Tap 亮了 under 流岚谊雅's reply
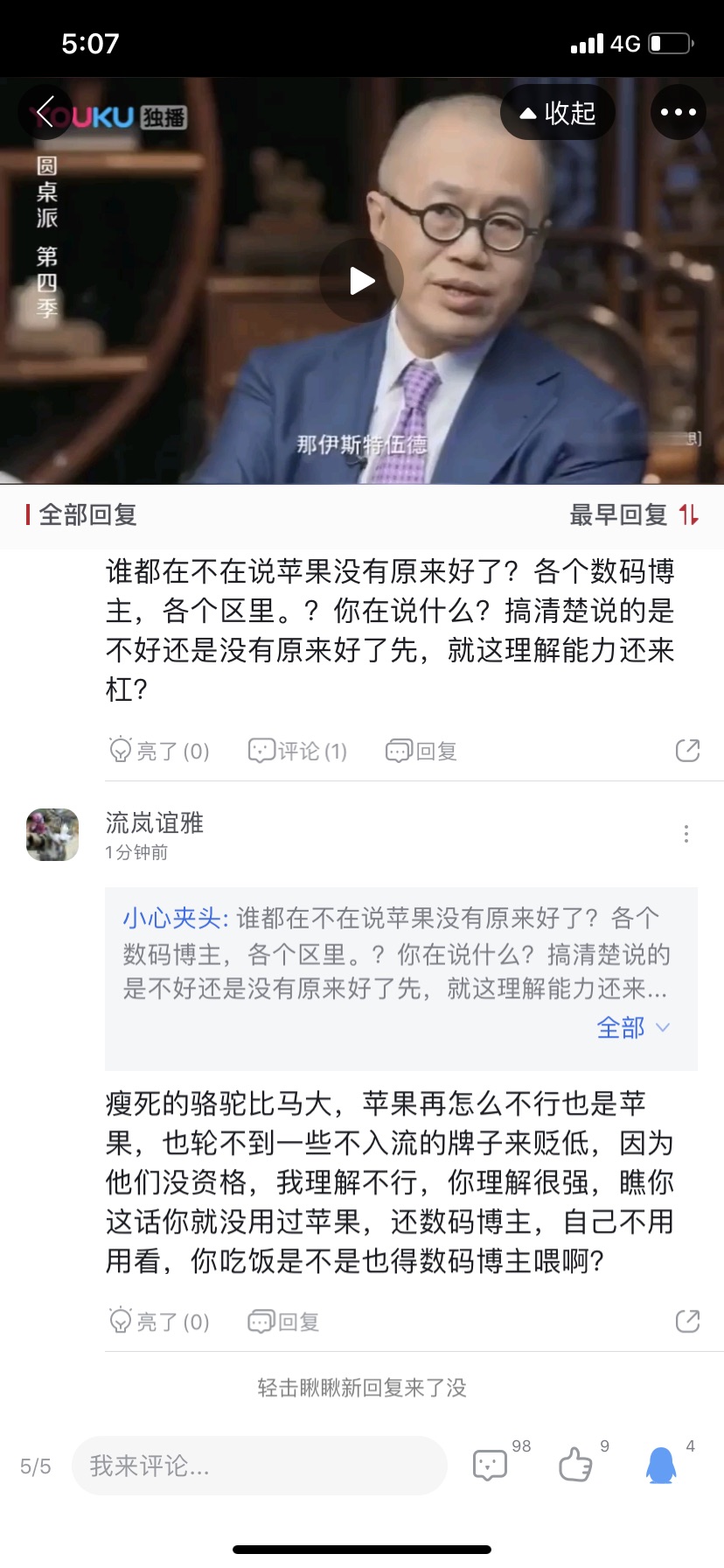 pyautogui.click(x=159, y=1321)
